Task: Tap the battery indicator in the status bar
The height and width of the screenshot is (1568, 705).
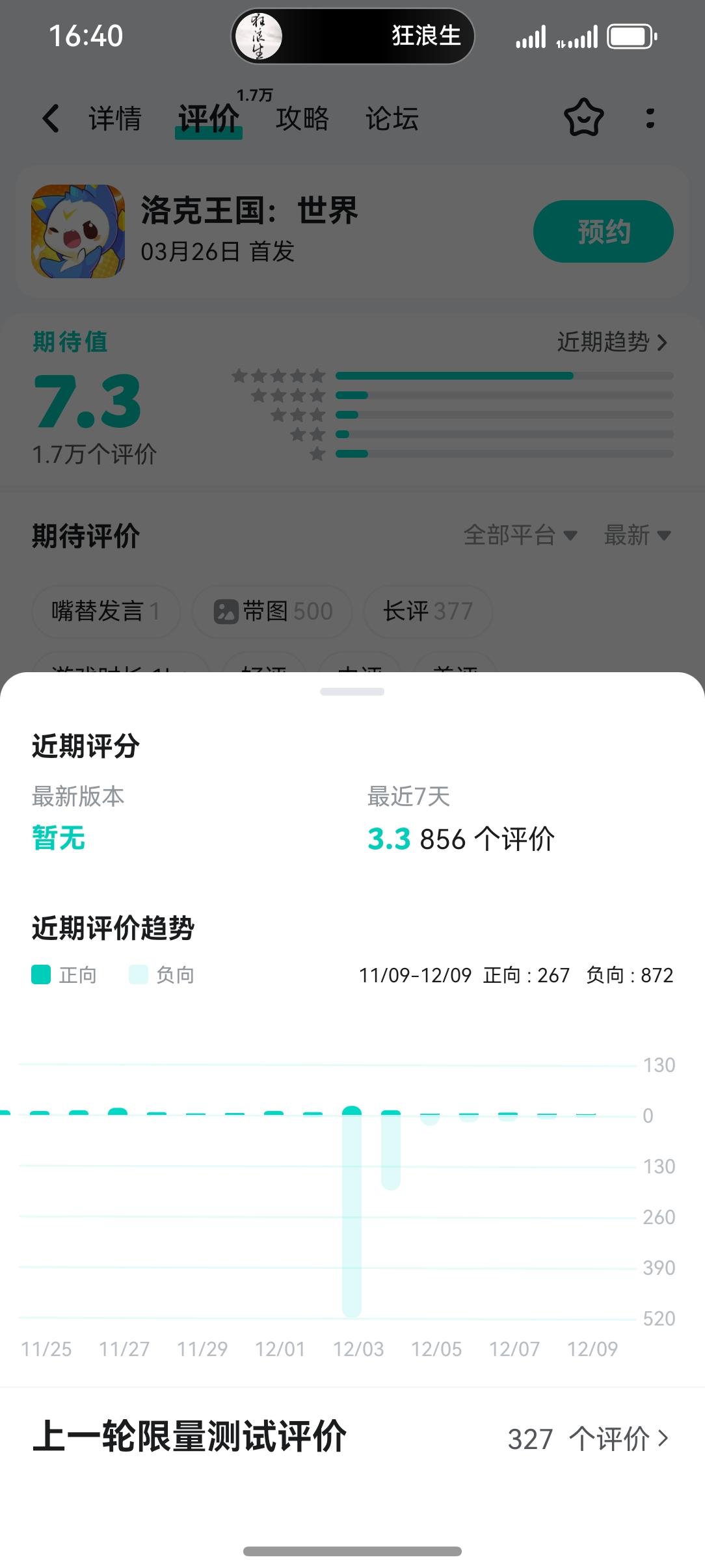Action: (630, 36)
